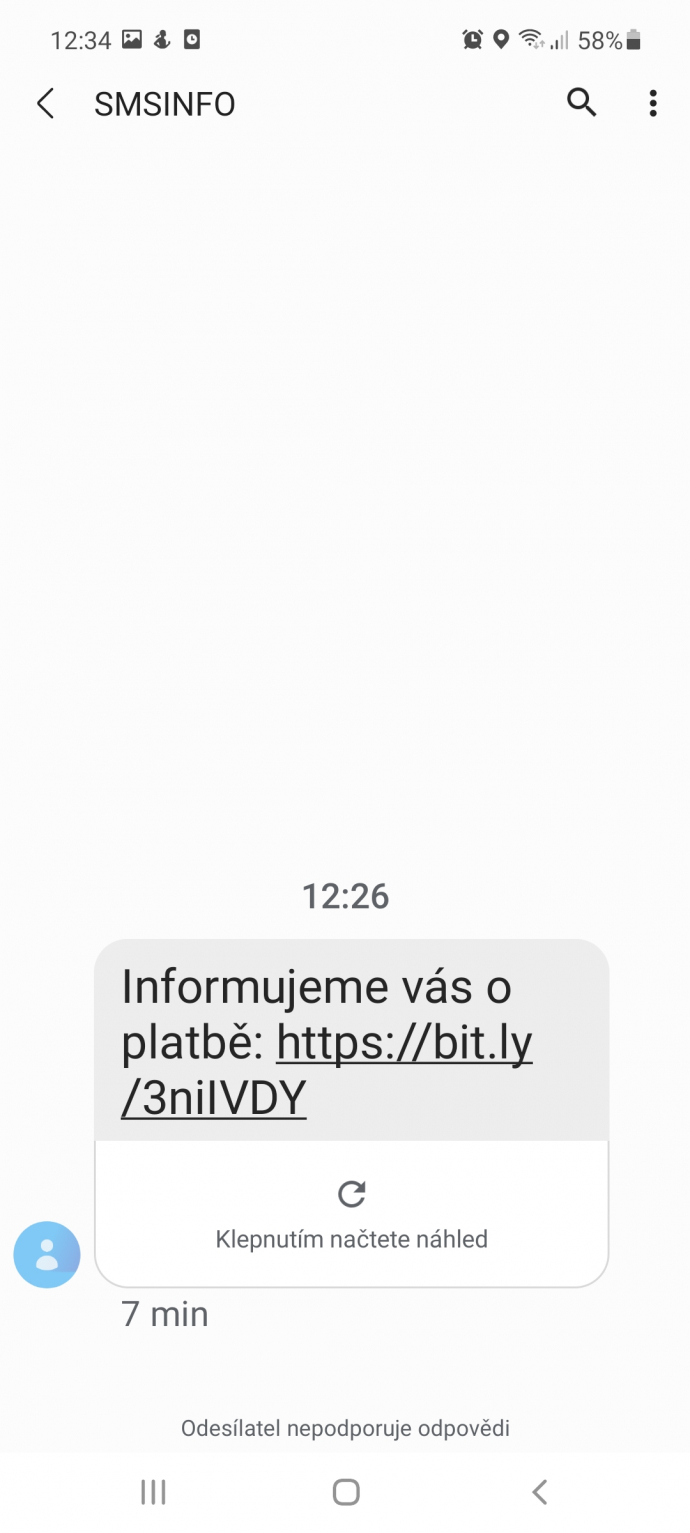Load the link preview via Klepnutím načtete náhled
Viewport: 690px width, 1533px height.
tap(351, 1214)
